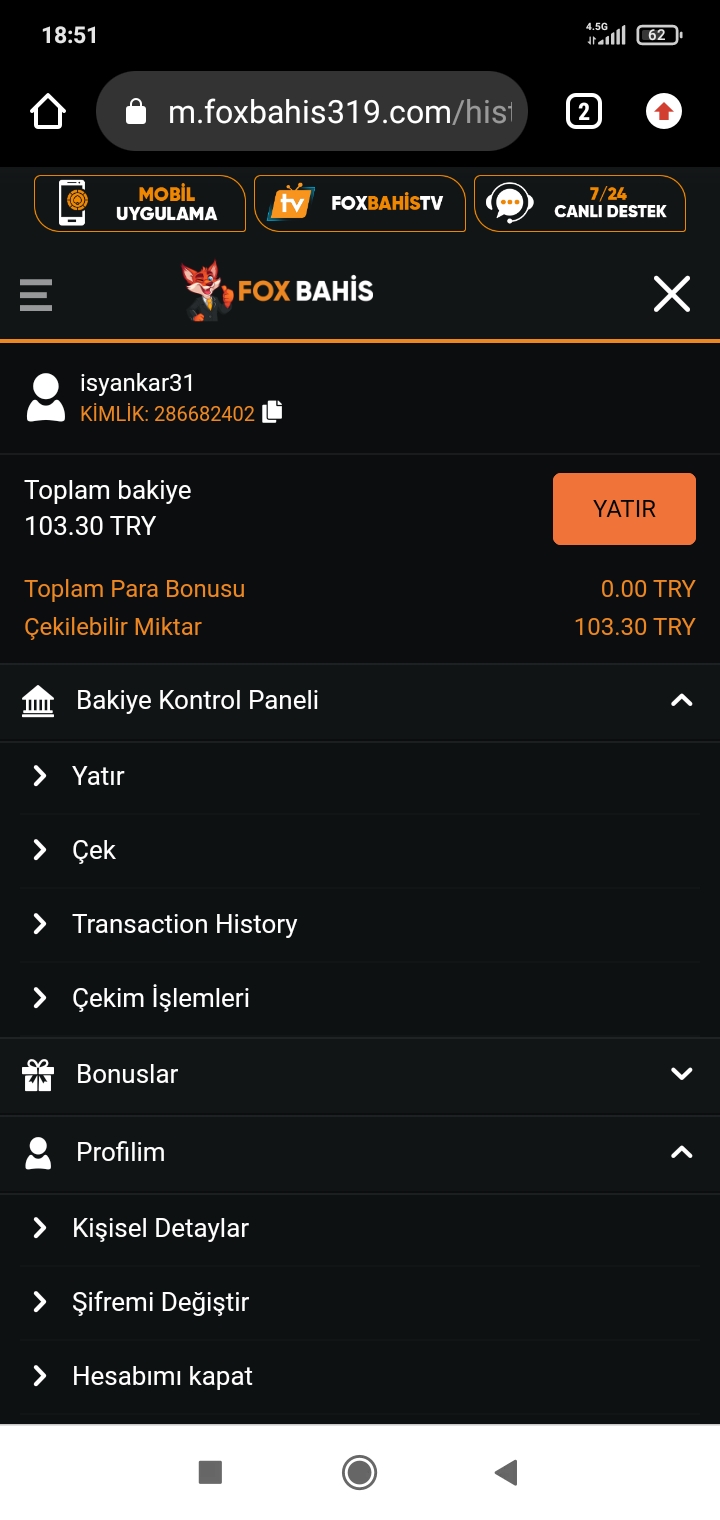Expand the Bonuslar section

tap(360, 1075)
